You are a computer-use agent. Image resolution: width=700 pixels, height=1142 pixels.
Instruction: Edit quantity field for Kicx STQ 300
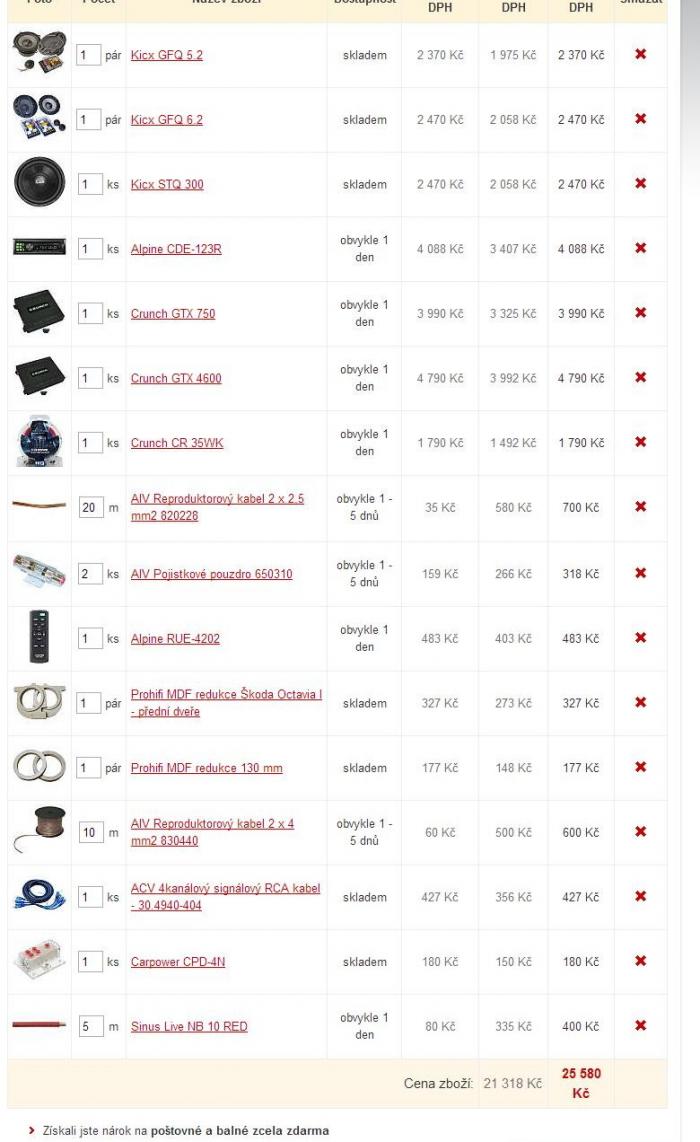pyautogui.click(x=90, y=185)
